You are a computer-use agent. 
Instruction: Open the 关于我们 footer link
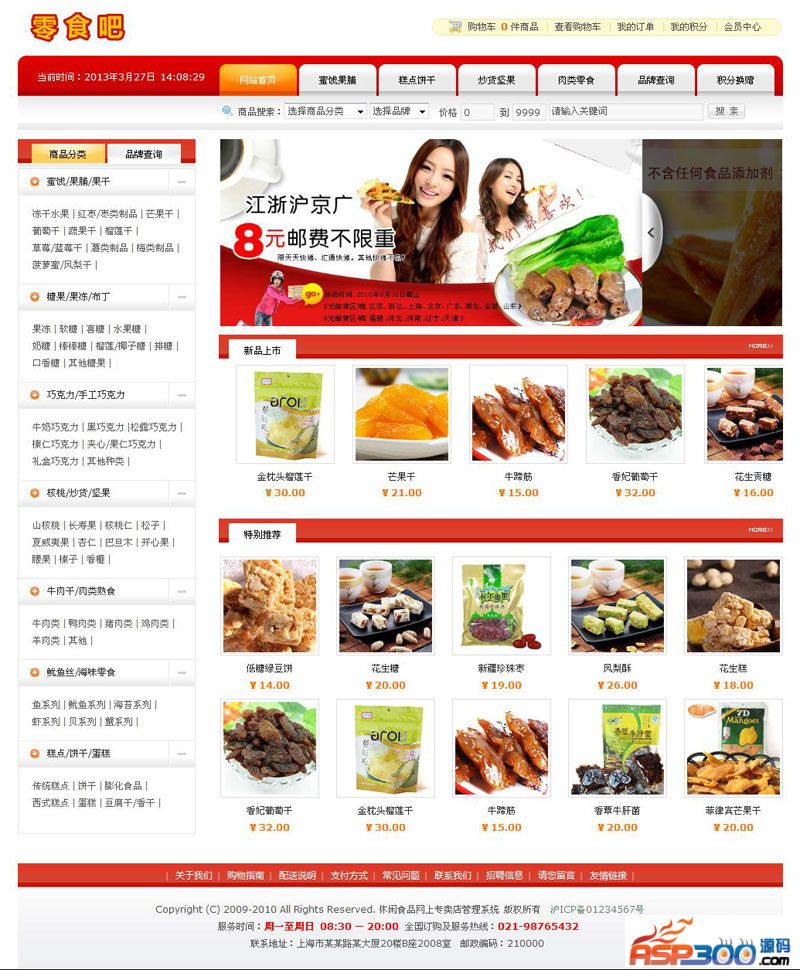193,875
